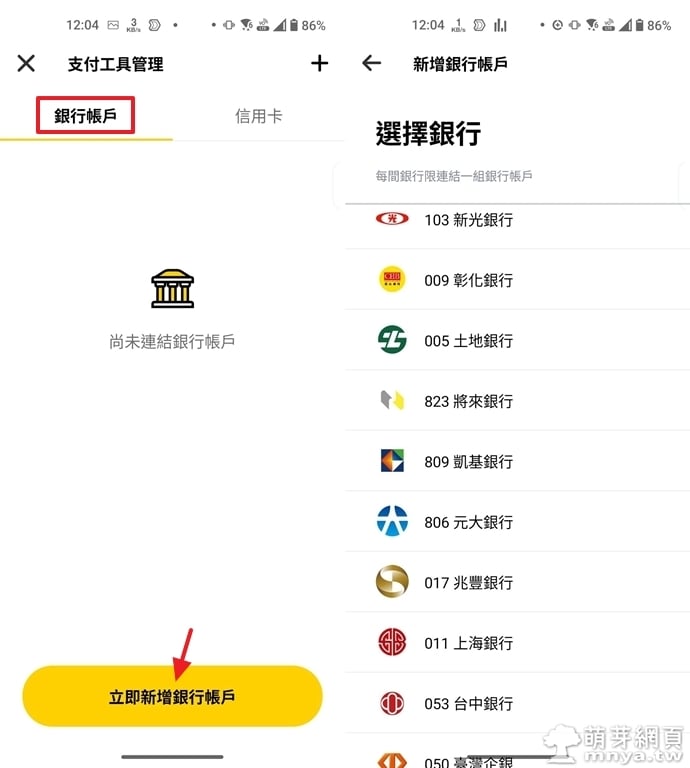
Task: Go back from 新增銀行帳戶 screen
Action: pyautogui.click(x=372, y=64)
